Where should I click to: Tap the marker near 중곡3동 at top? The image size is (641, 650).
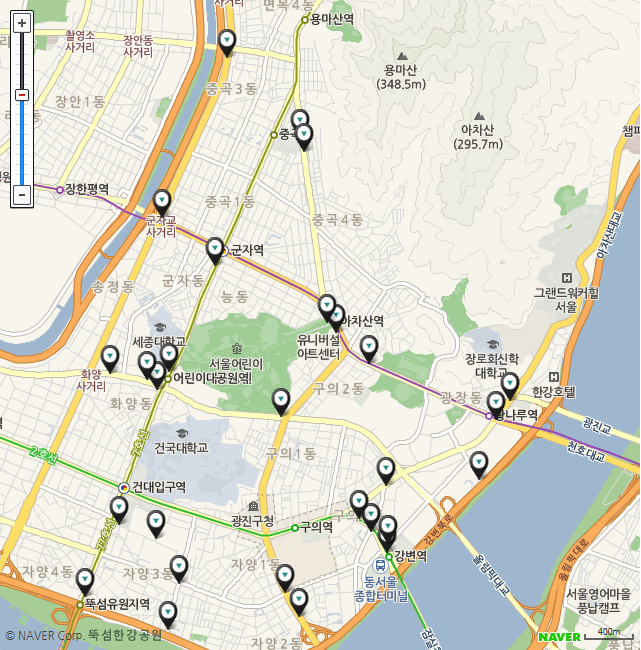coord(227,40)
